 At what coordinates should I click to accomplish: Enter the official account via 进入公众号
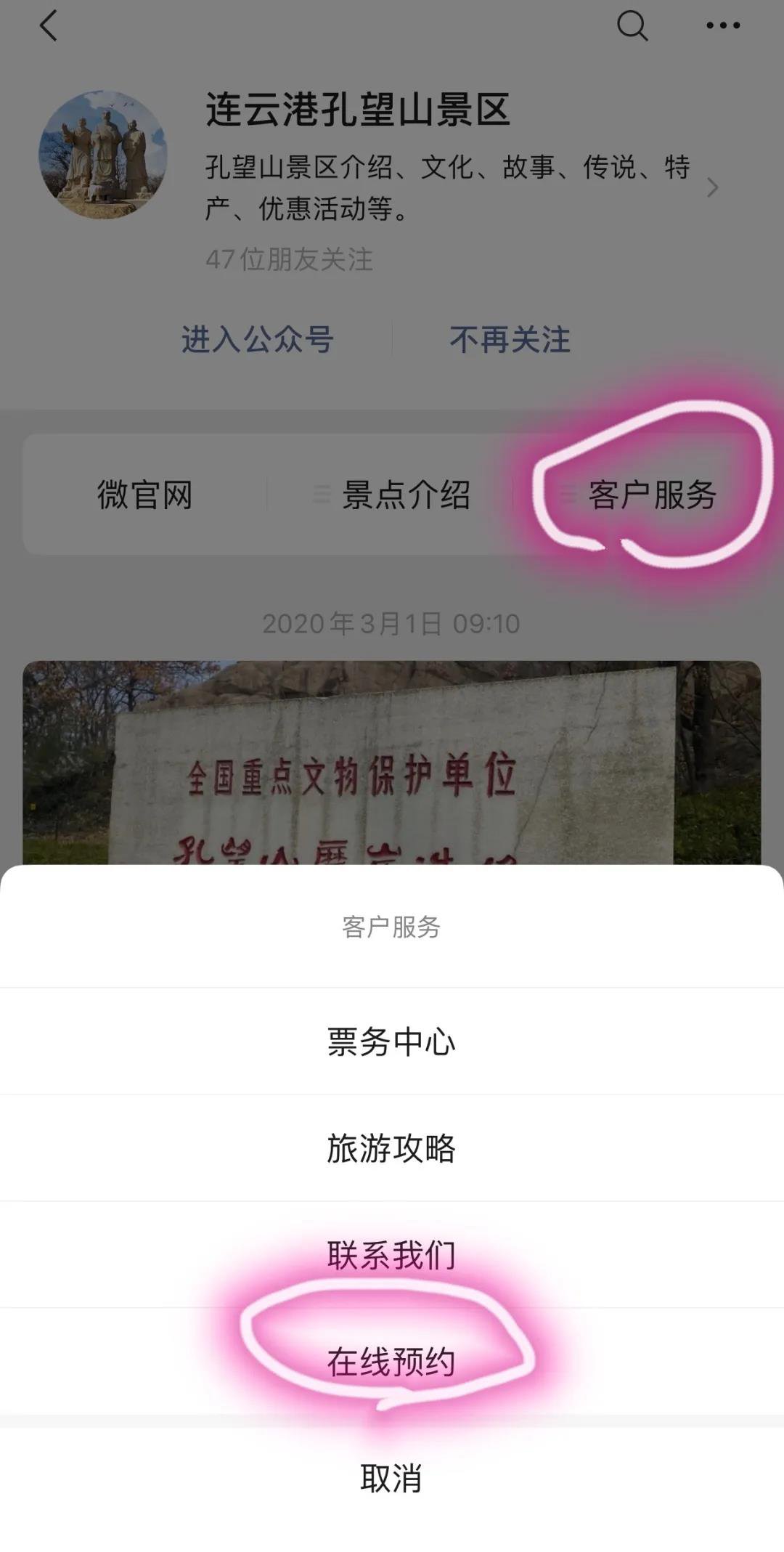coord(258,339)
